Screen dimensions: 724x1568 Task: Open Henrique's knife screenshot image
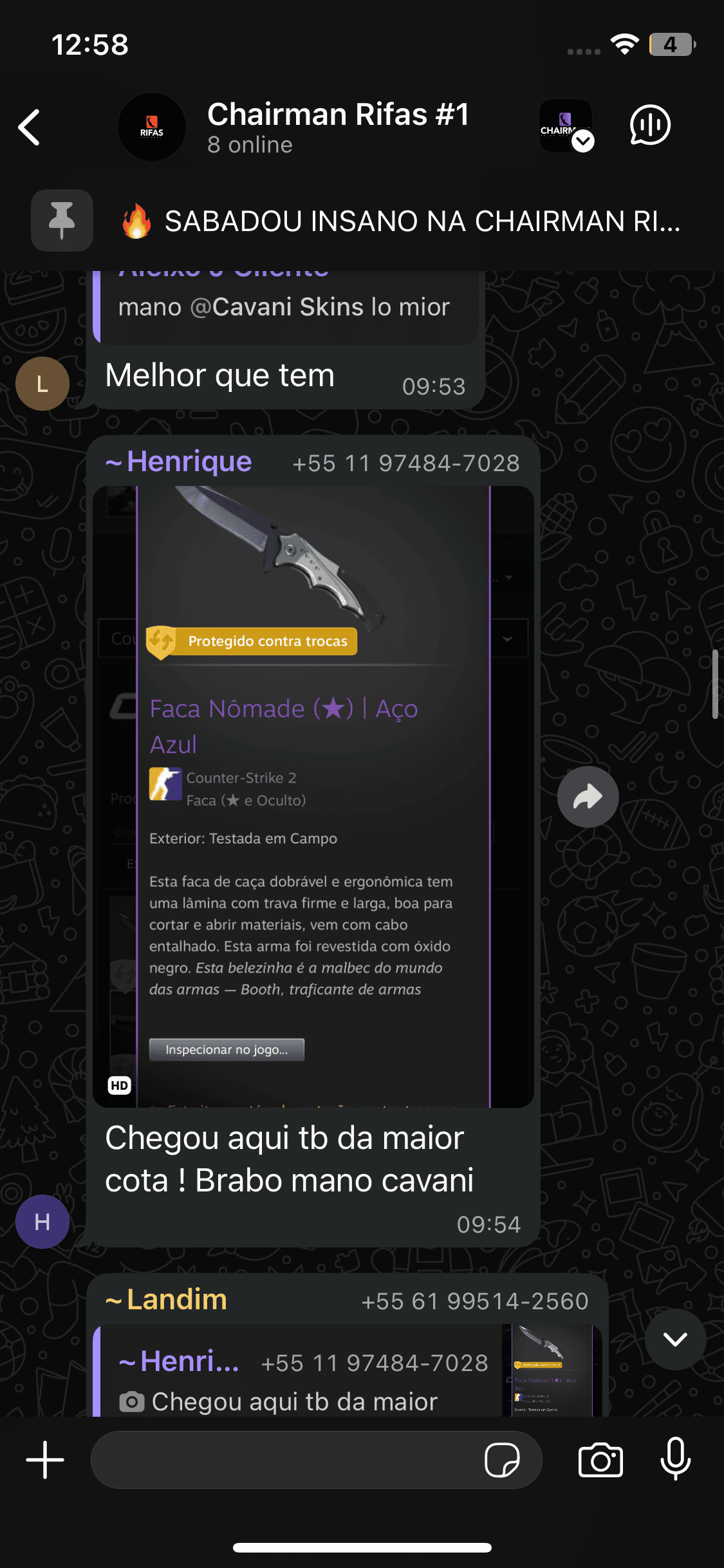click(313, 796)
